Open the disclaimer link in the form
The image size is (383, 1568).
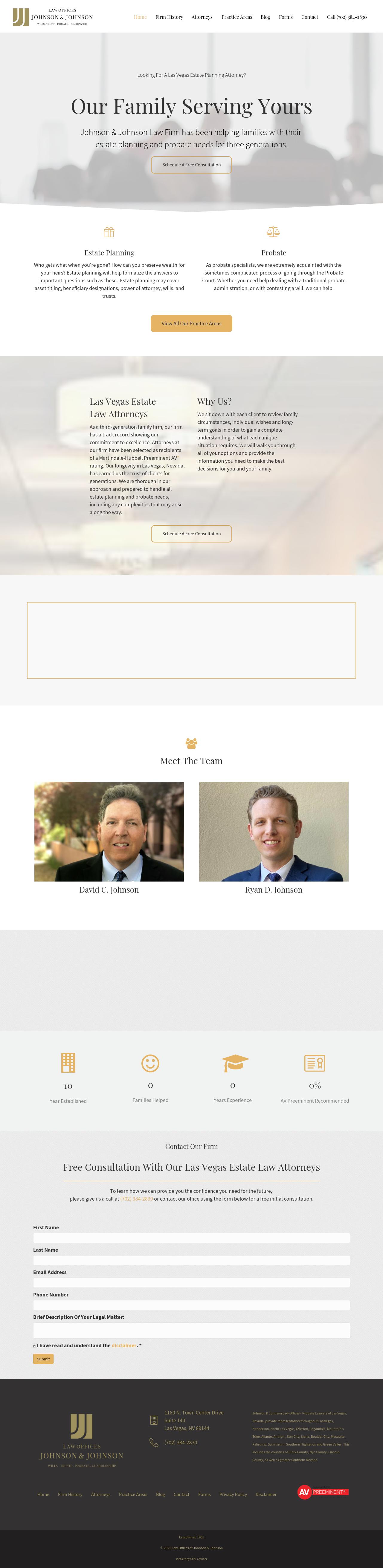[123, 1345]
